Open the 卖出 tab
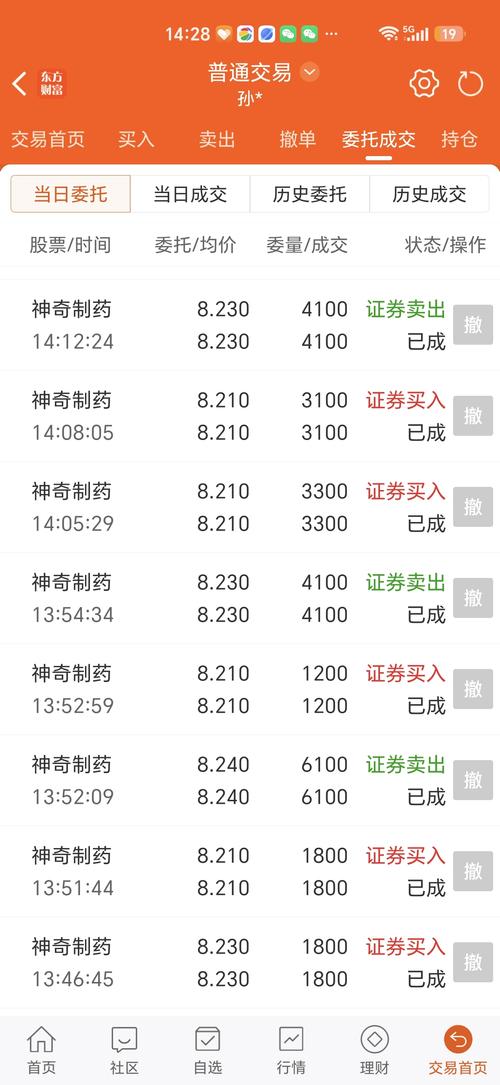Viewport: 500px width, 1085px height. point(217,139)
